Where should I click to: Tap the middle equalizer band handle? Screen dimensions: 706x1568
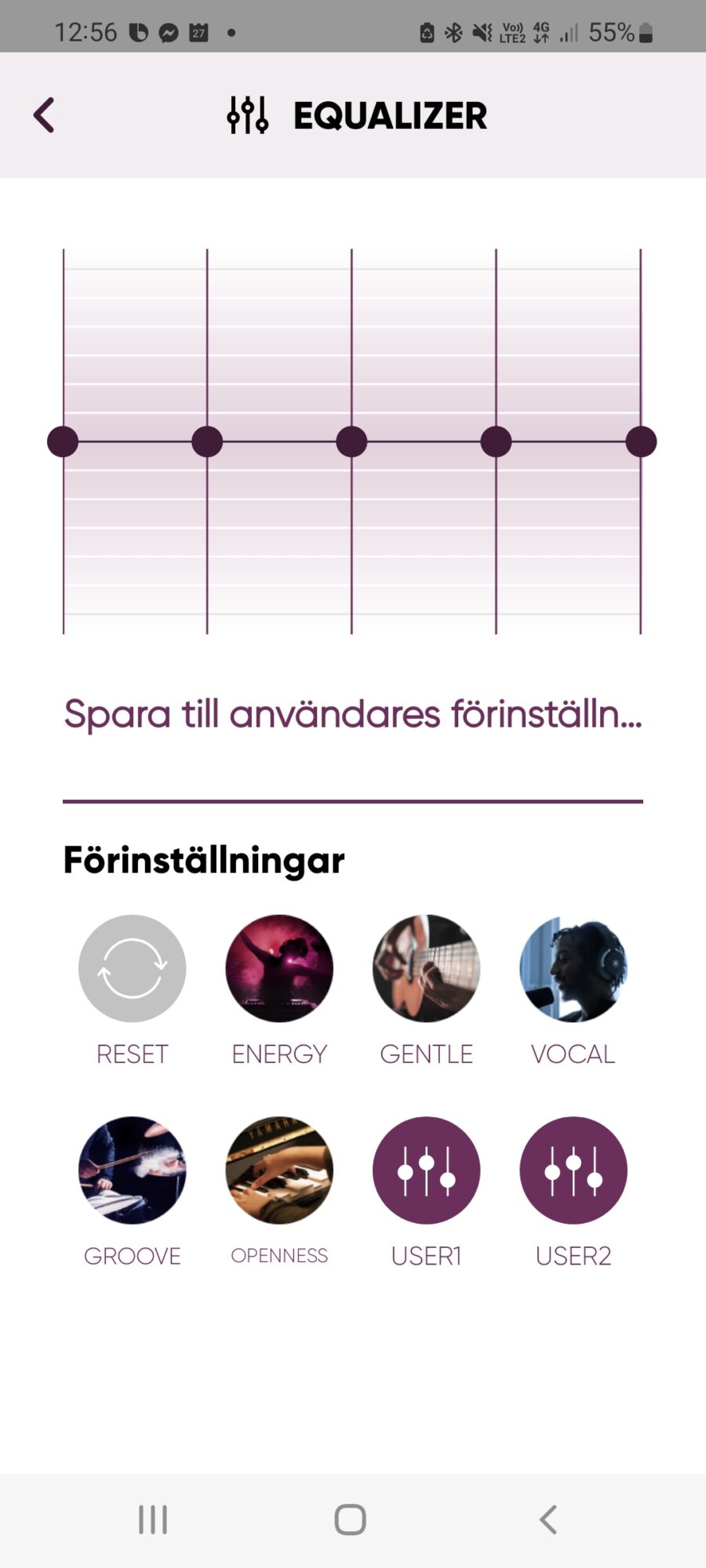351,441
